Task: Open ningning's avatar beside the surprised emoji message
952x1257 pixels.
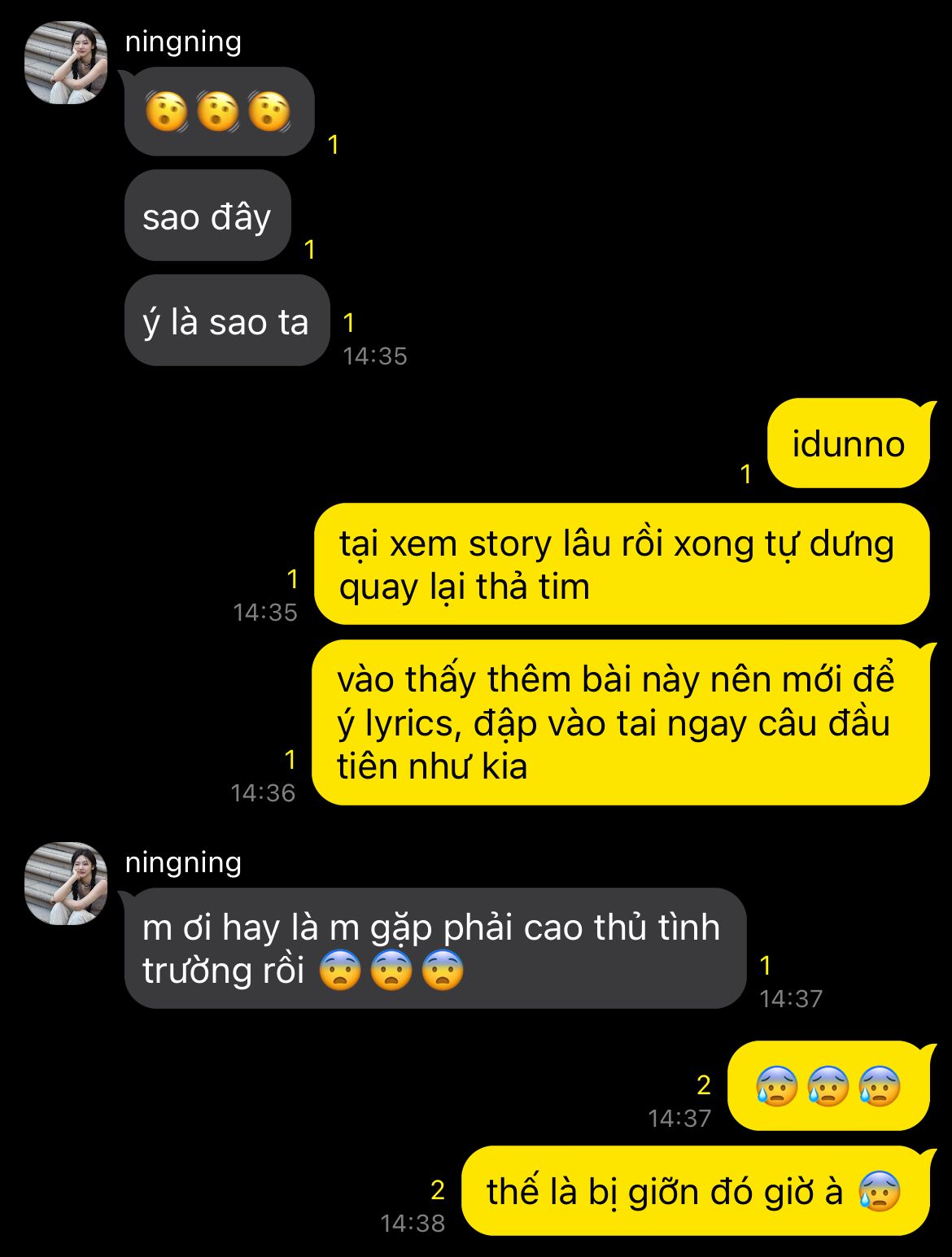Action: coord(66,63)
